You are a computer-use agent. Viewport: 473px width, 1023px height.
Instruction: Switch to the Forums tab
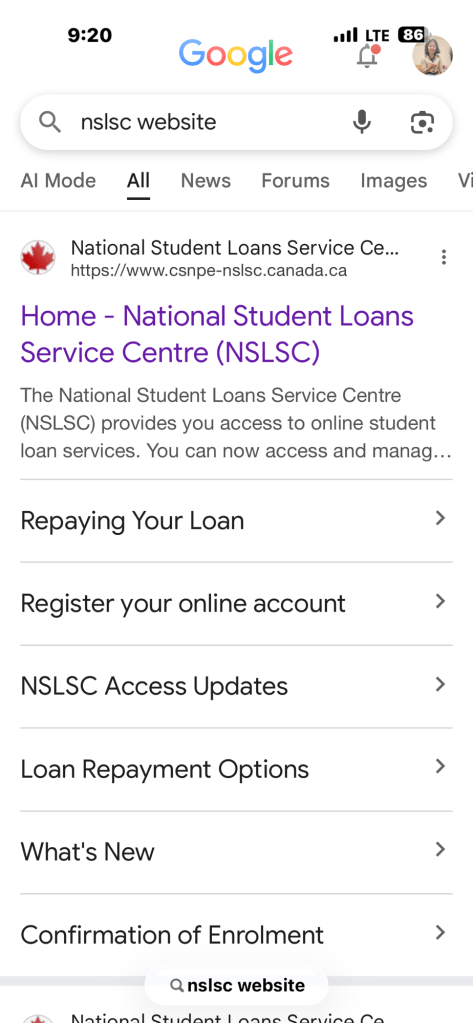[x=296, y=181]
